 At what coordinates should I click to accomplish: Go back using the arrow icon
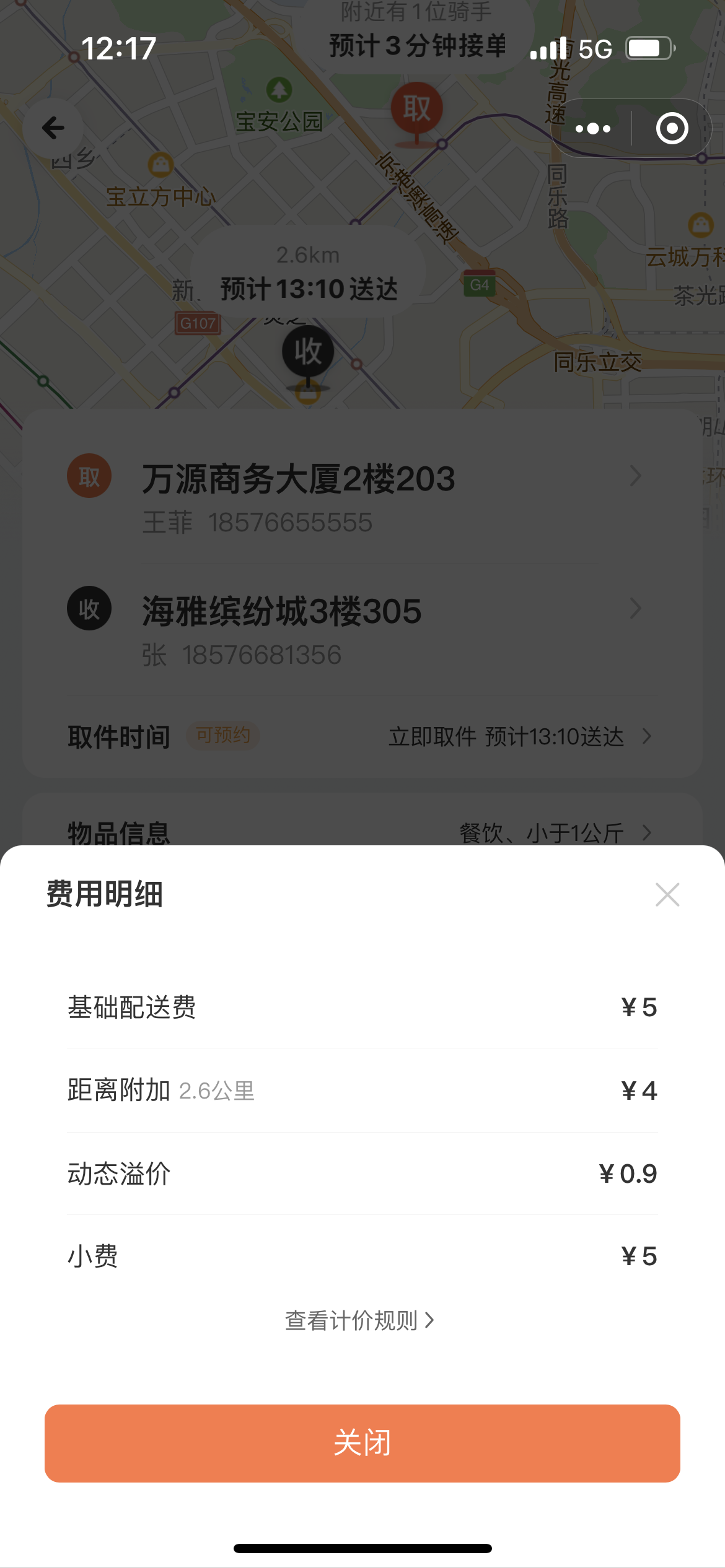point(53,128)
